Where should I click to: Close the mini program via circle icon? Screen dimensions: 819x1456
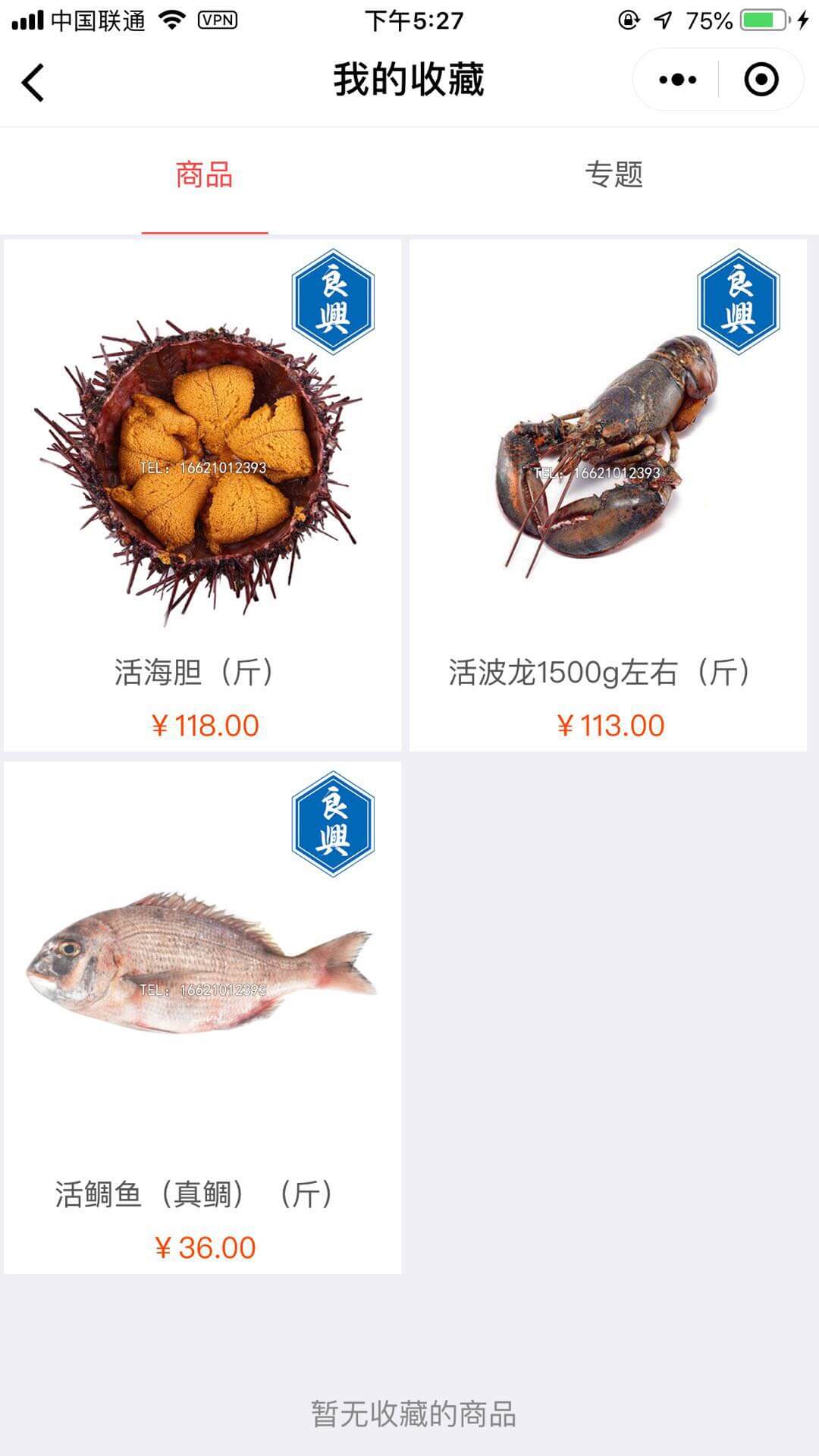761,80
